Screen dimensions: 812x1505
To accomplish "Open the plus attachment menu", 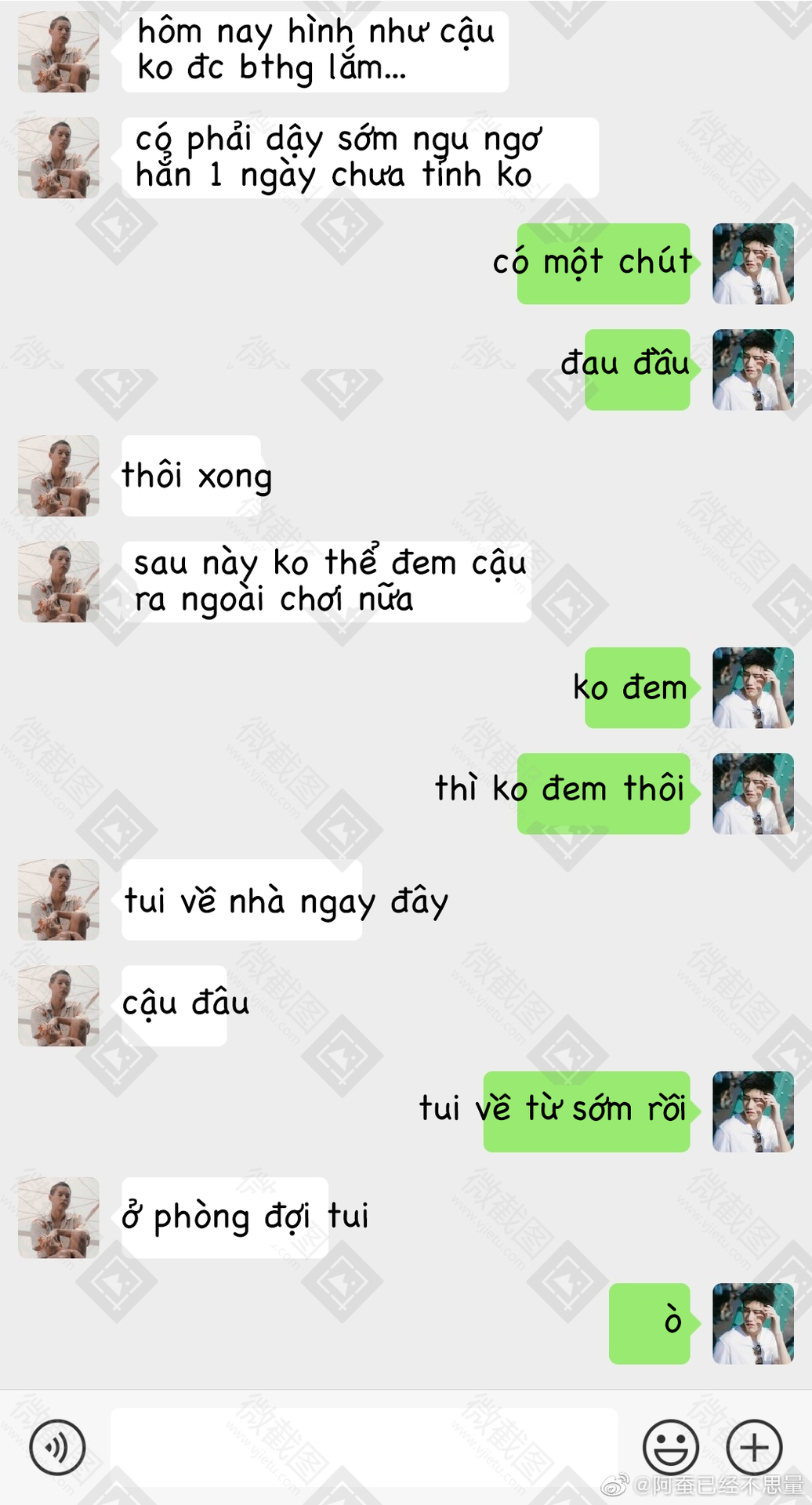I will coord(754,1446).
